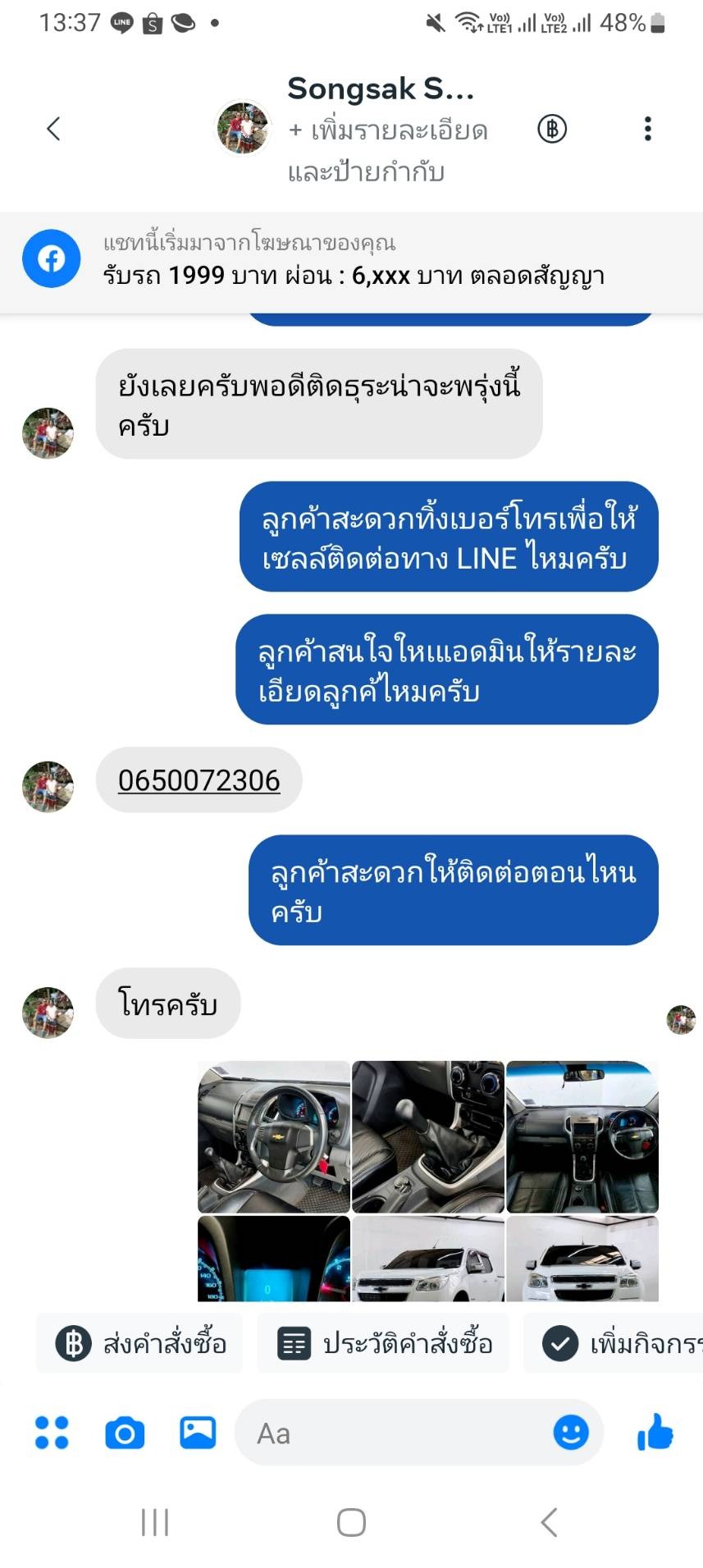The image size is (703, 1568).
Task: View the dashboard interior photo
Action: click(582, 1136)
